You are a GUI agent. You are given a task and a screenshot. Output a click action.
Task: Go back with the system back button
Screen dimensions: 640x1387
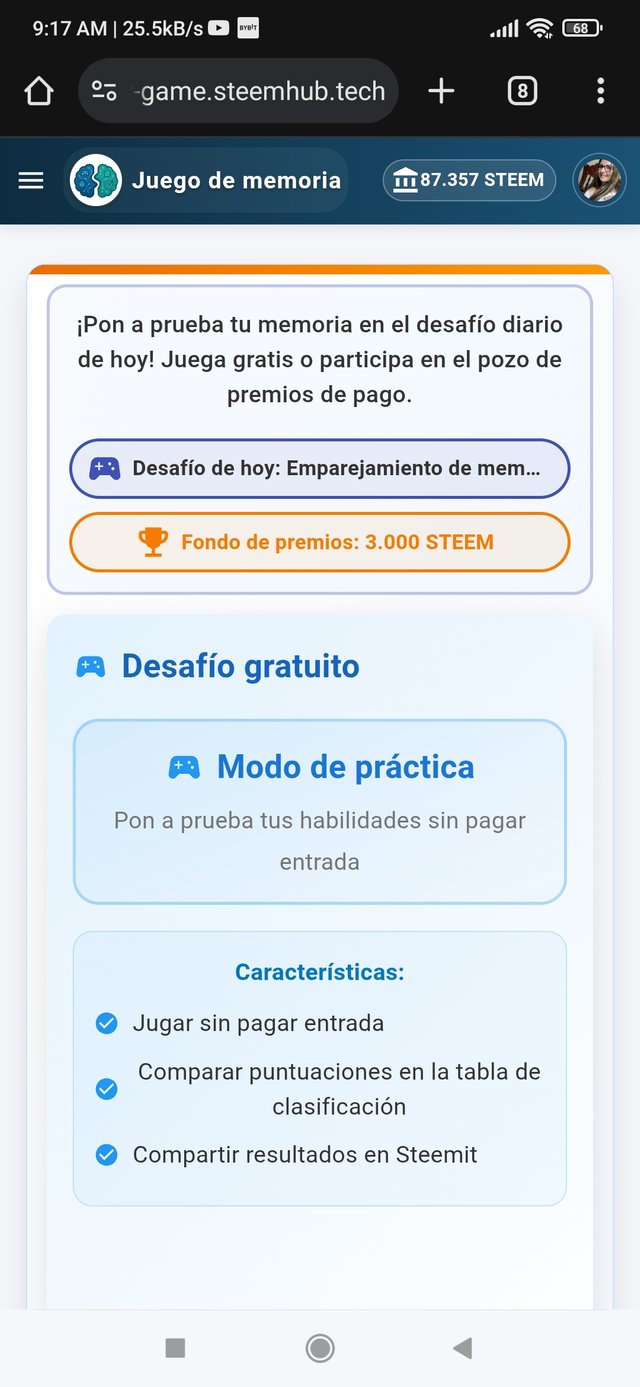click(x=462, y=1348)
